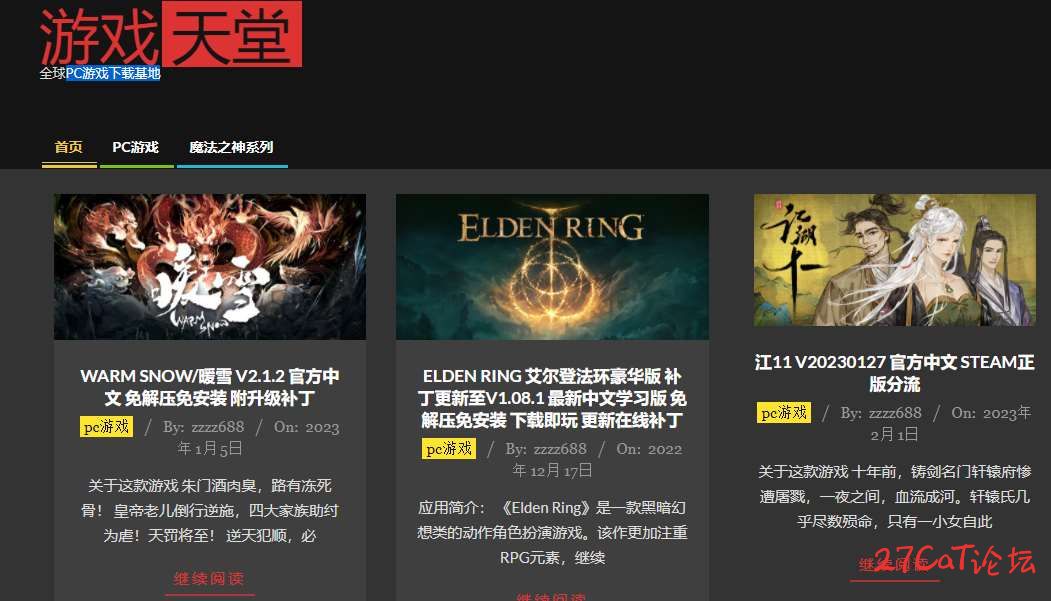
Task: Go to the 游戏天堂 site home via the title
Action: click(170, 38)
